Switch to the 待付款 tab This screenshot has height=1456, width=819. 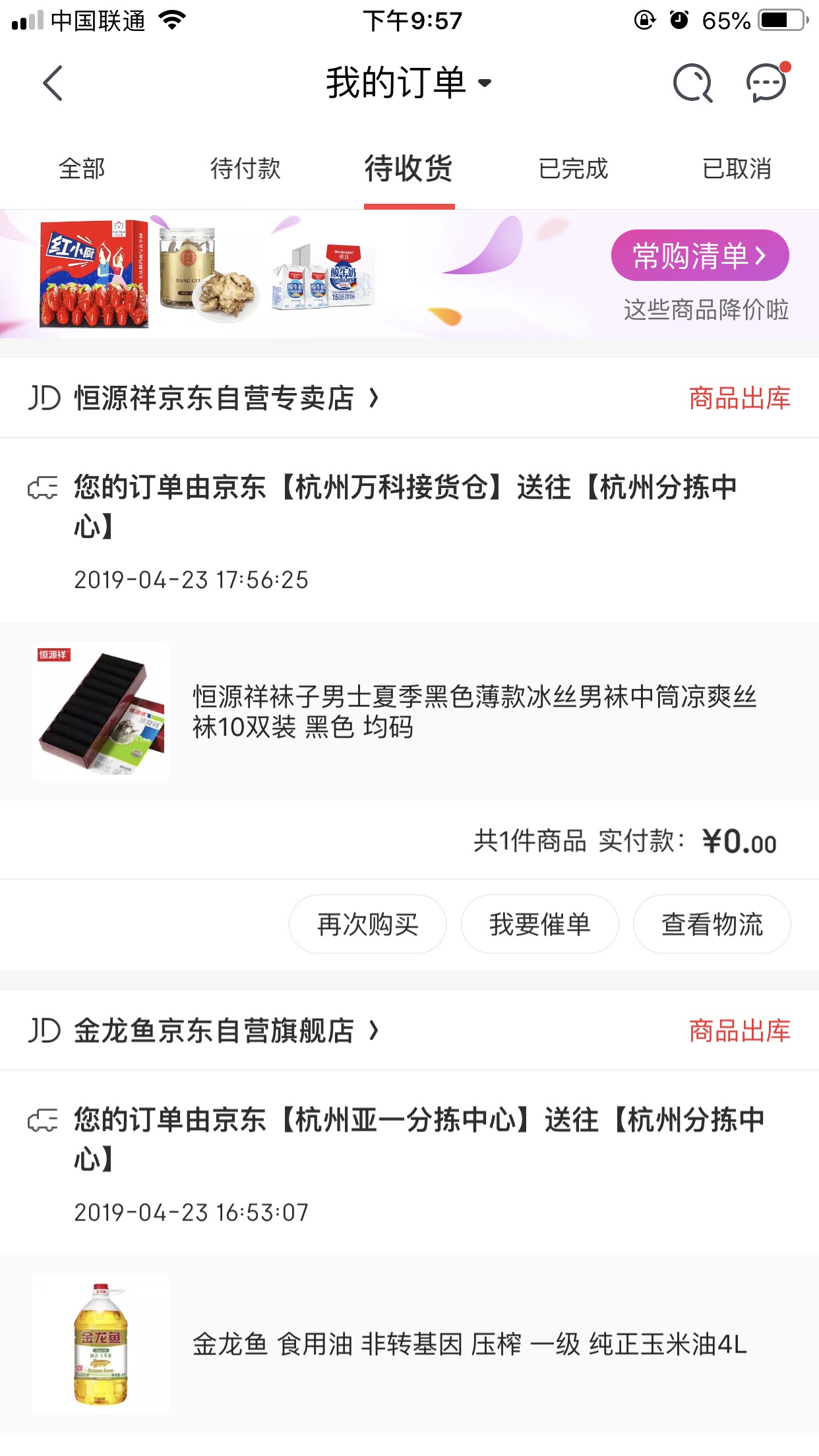coord(245,169)
